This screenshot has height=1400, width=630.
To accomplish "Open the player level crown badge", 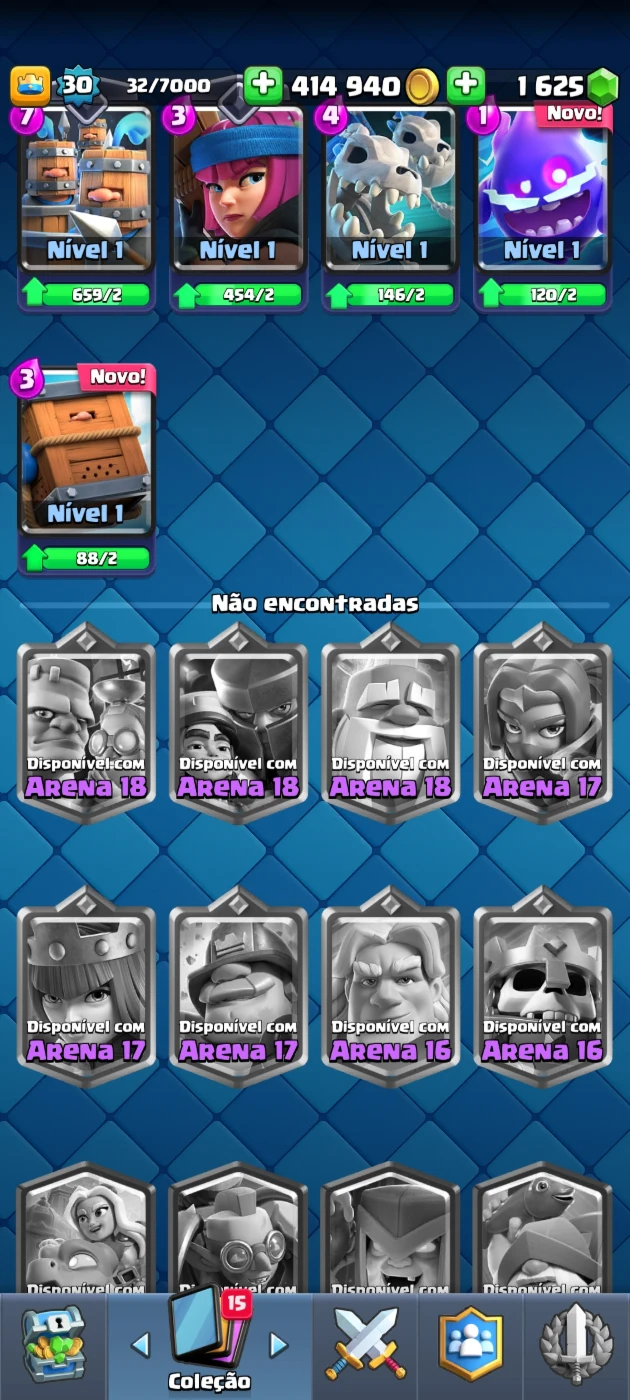I will pyautogui.click(x=30, y=86).
